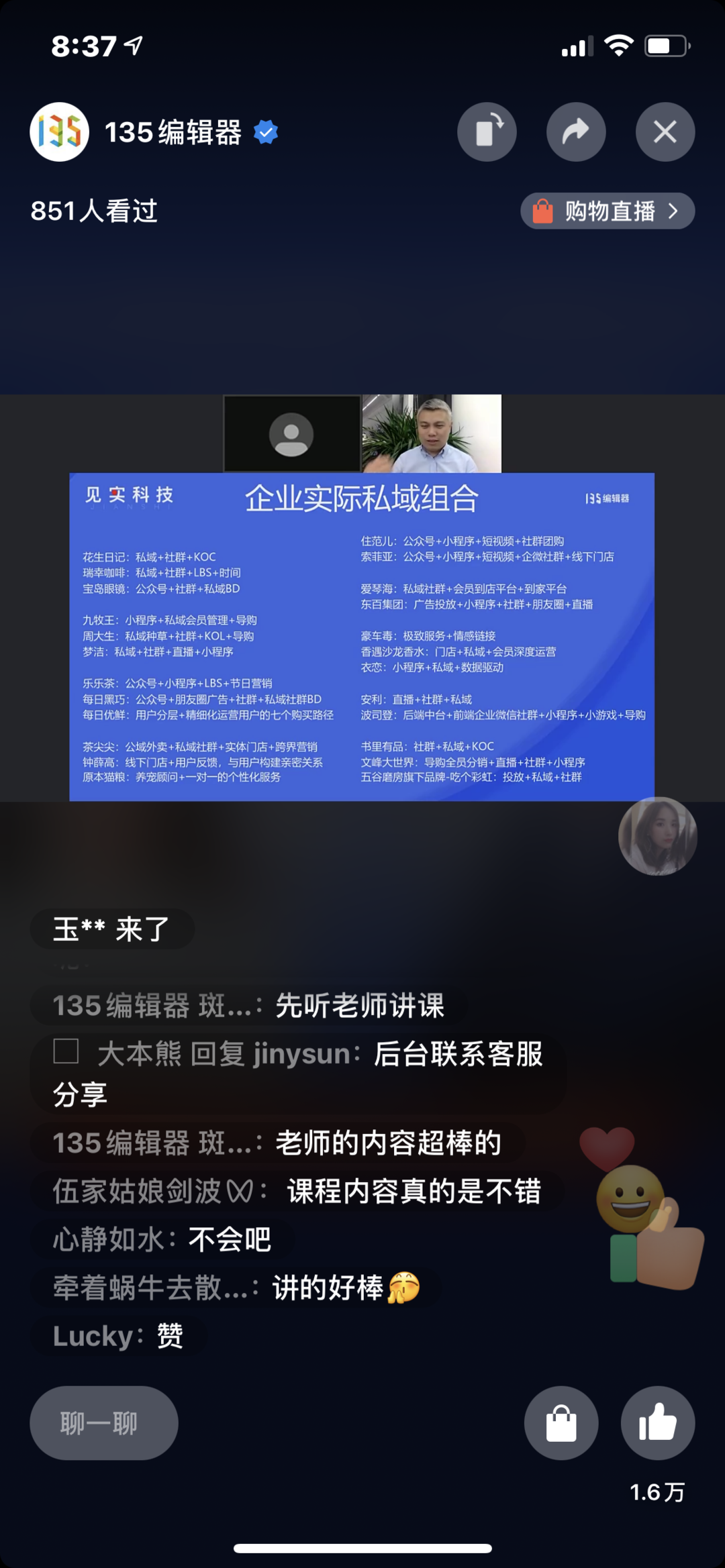Like the live stream with thumbs-up
Screen dimensions: 725x1568
tap(657, 1422)
